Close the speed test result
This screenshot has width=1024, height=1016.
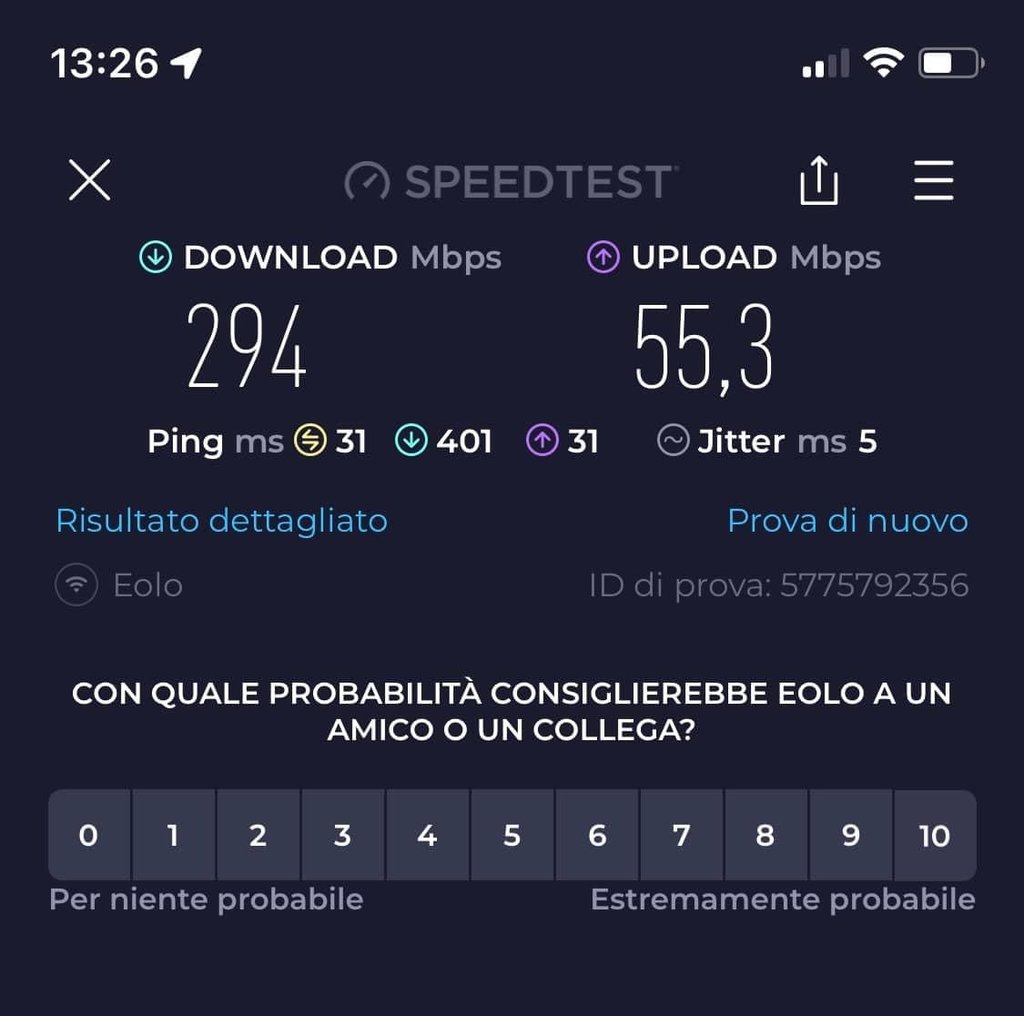(90, 181)
